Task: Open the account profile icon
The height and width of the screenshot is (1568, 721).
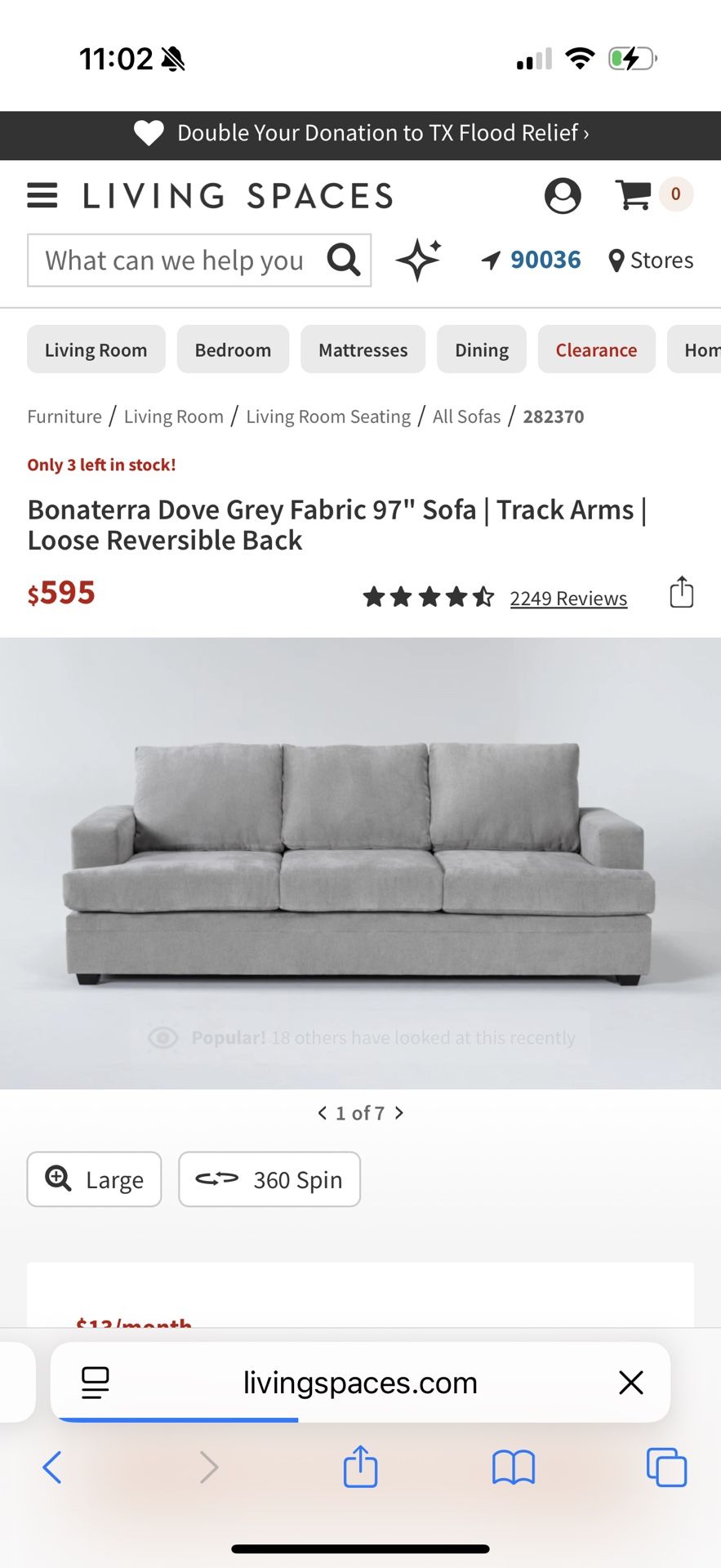Action: (563, 196)
